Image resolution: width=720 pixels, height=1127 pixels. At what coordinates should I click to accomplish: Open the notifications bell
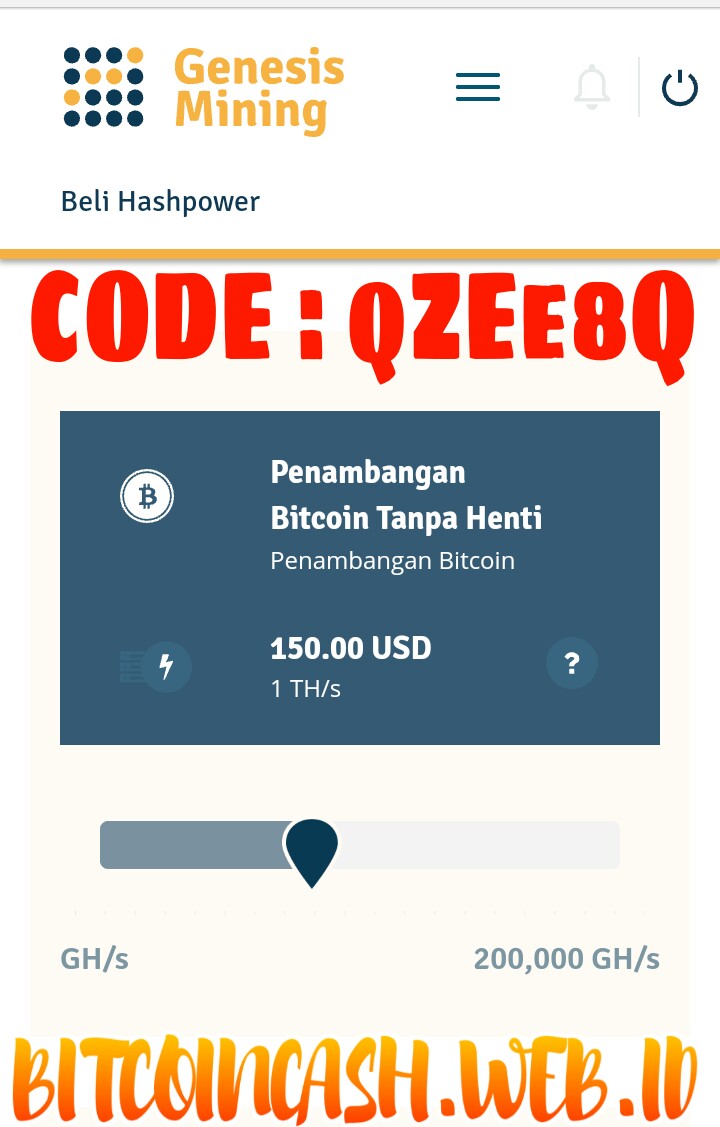pos(591,87)
